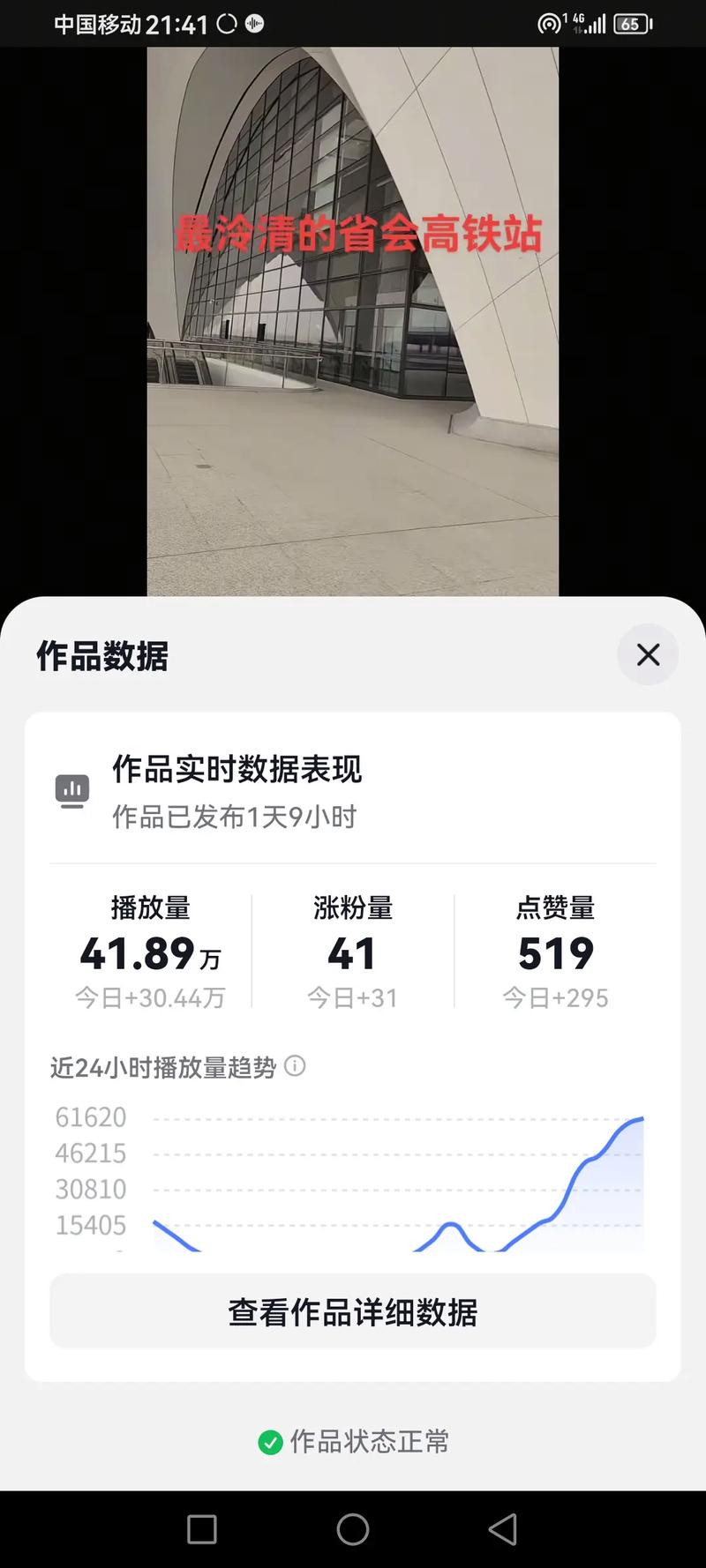Tap the info icon next to 近24小时播放量趋势

point(296,1066)
